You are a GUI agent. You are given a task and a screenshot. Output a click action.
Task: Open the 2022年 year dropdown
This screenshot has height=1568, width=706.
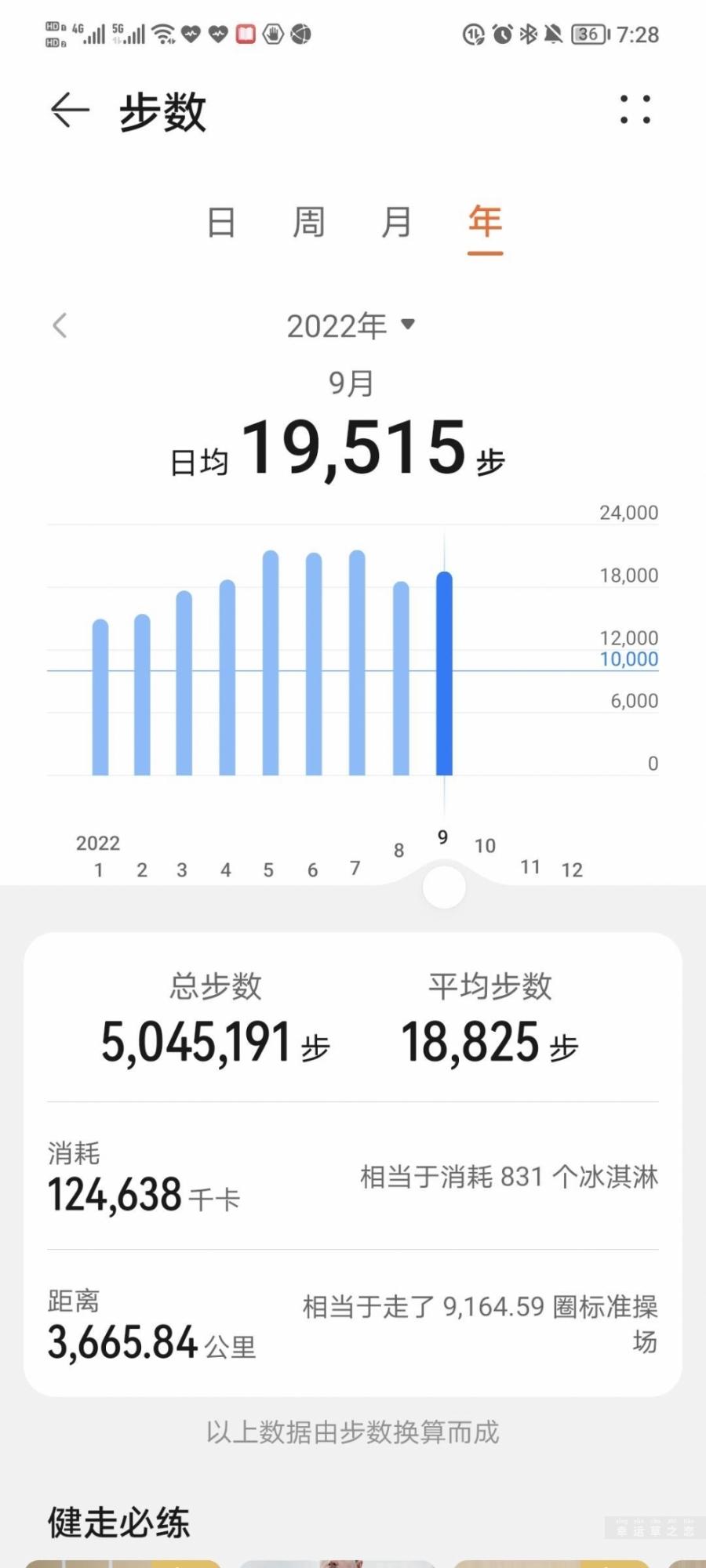[x=351, y=325]
